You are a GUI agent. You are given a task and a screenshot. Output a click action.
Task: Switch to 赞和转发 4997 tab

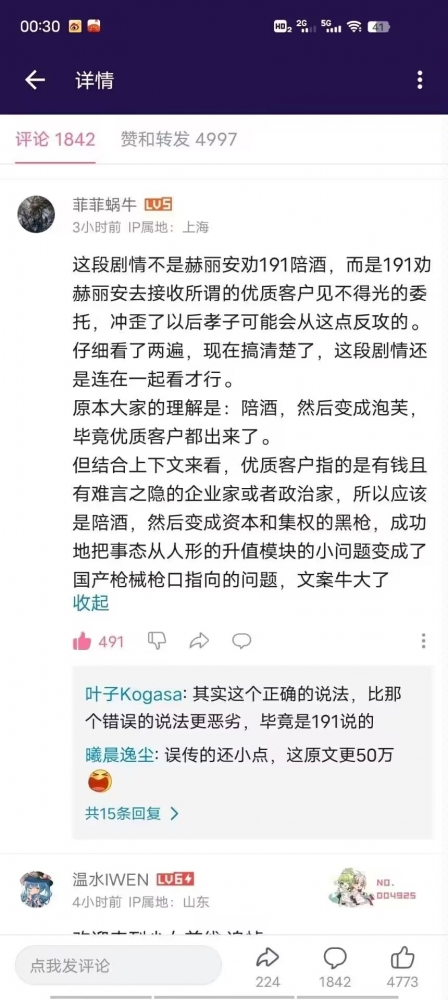(179, 139)
